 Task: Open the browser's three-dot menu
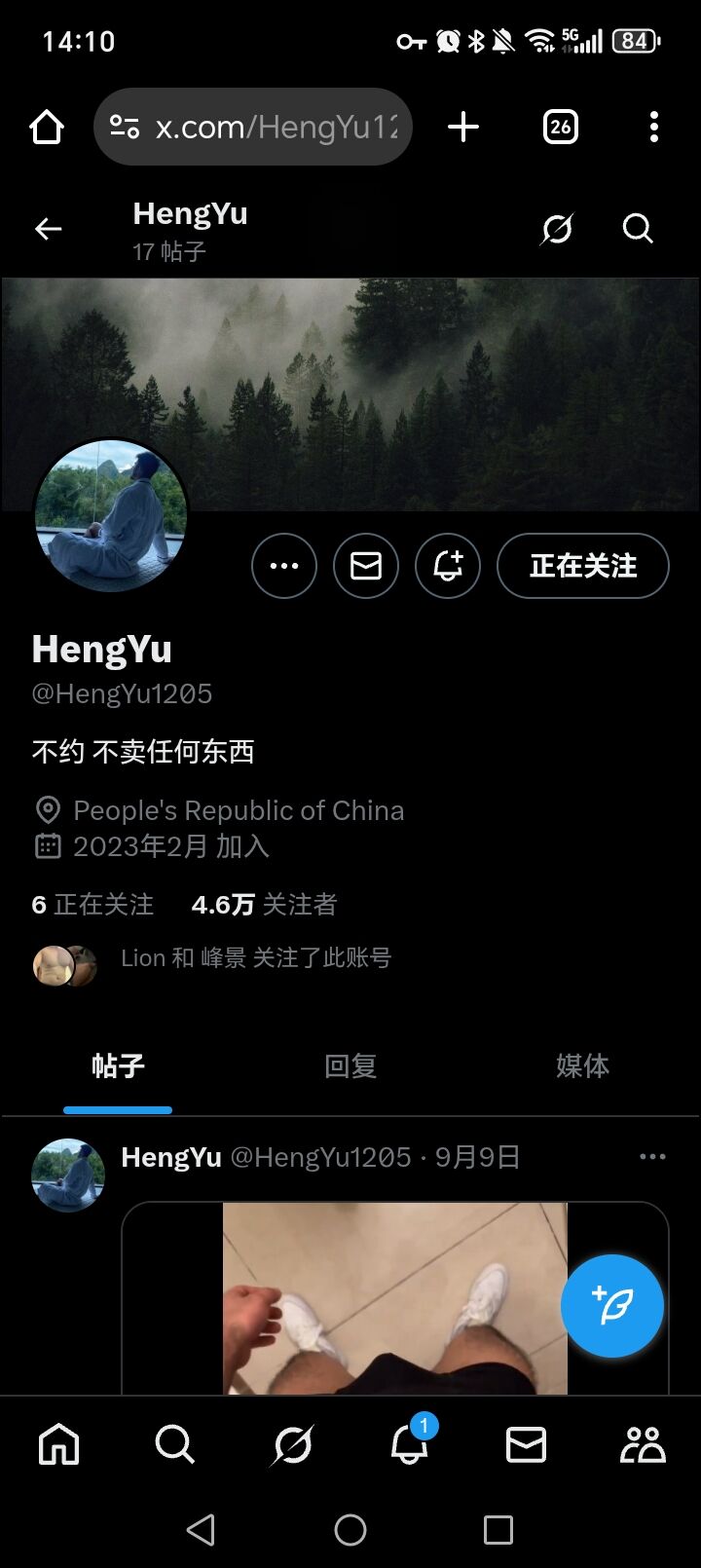click(x=654, y=127)
